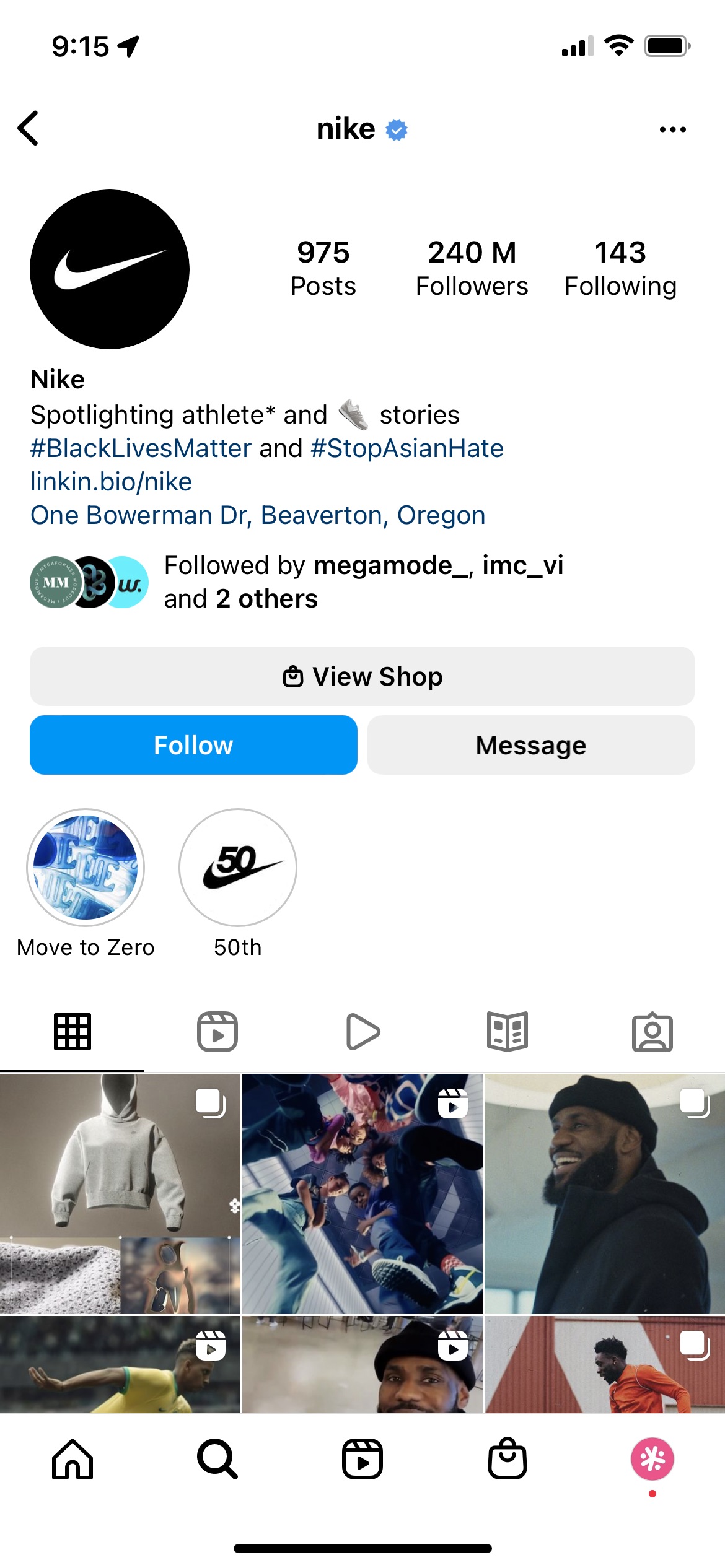View the 143 Following list

click(x=620, y=269)
